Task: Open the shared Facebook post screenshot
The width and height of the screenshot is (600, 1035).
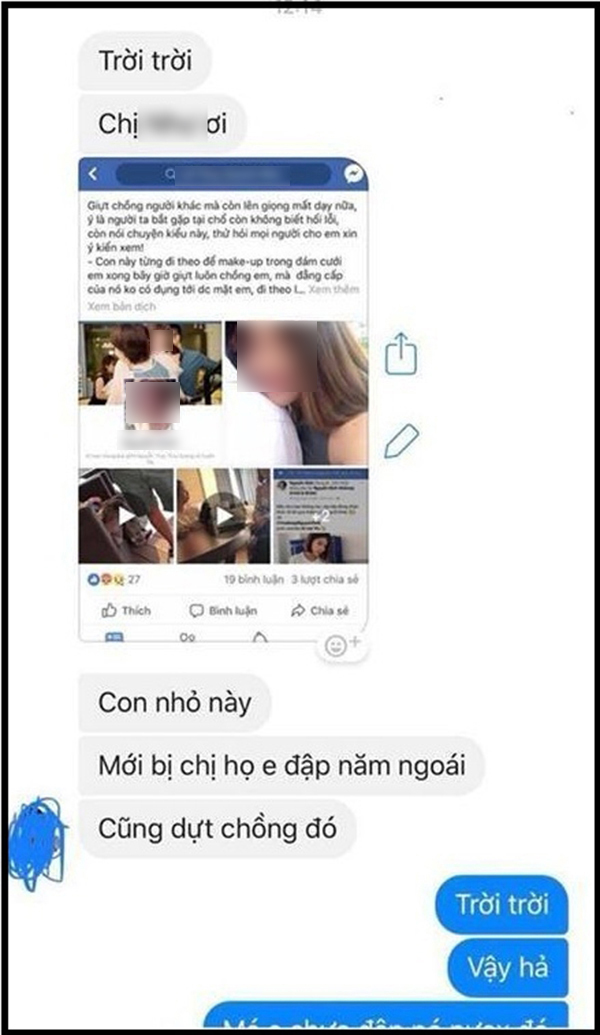Action: [223, 400]
